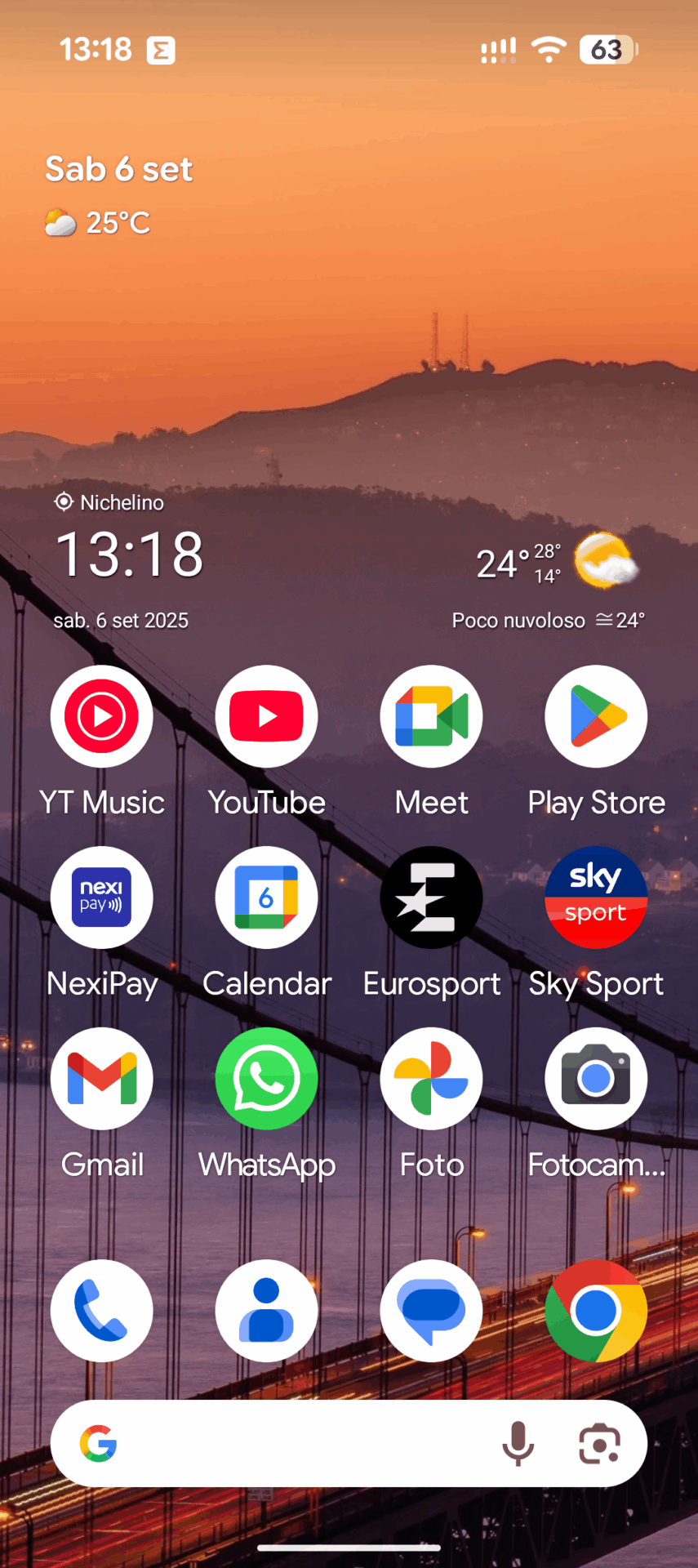Open the Play Store
698x1568 pixels.
(596, 716)
